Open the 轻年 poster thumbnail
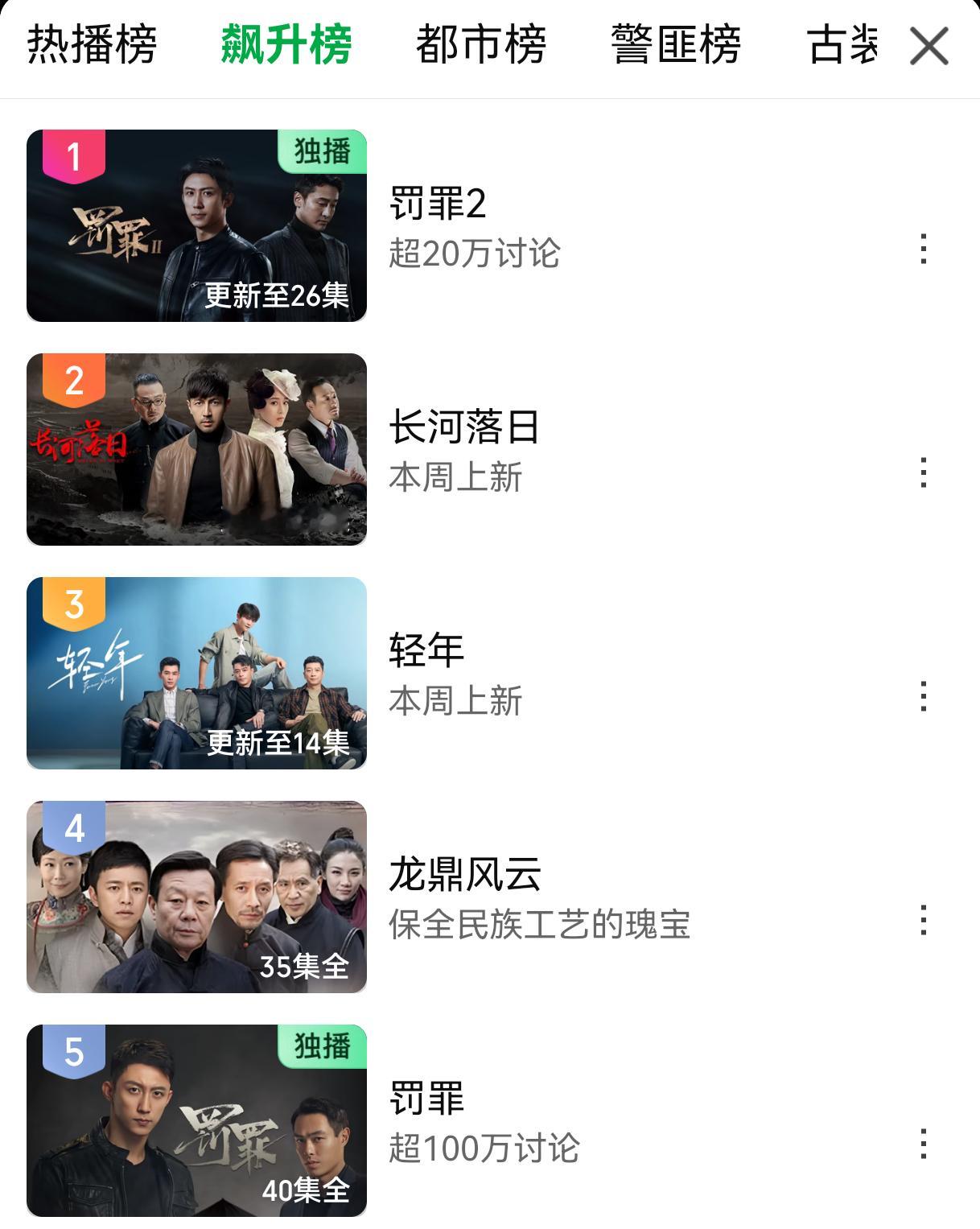This screenshot has height=1229, width=980. (196, 673)
